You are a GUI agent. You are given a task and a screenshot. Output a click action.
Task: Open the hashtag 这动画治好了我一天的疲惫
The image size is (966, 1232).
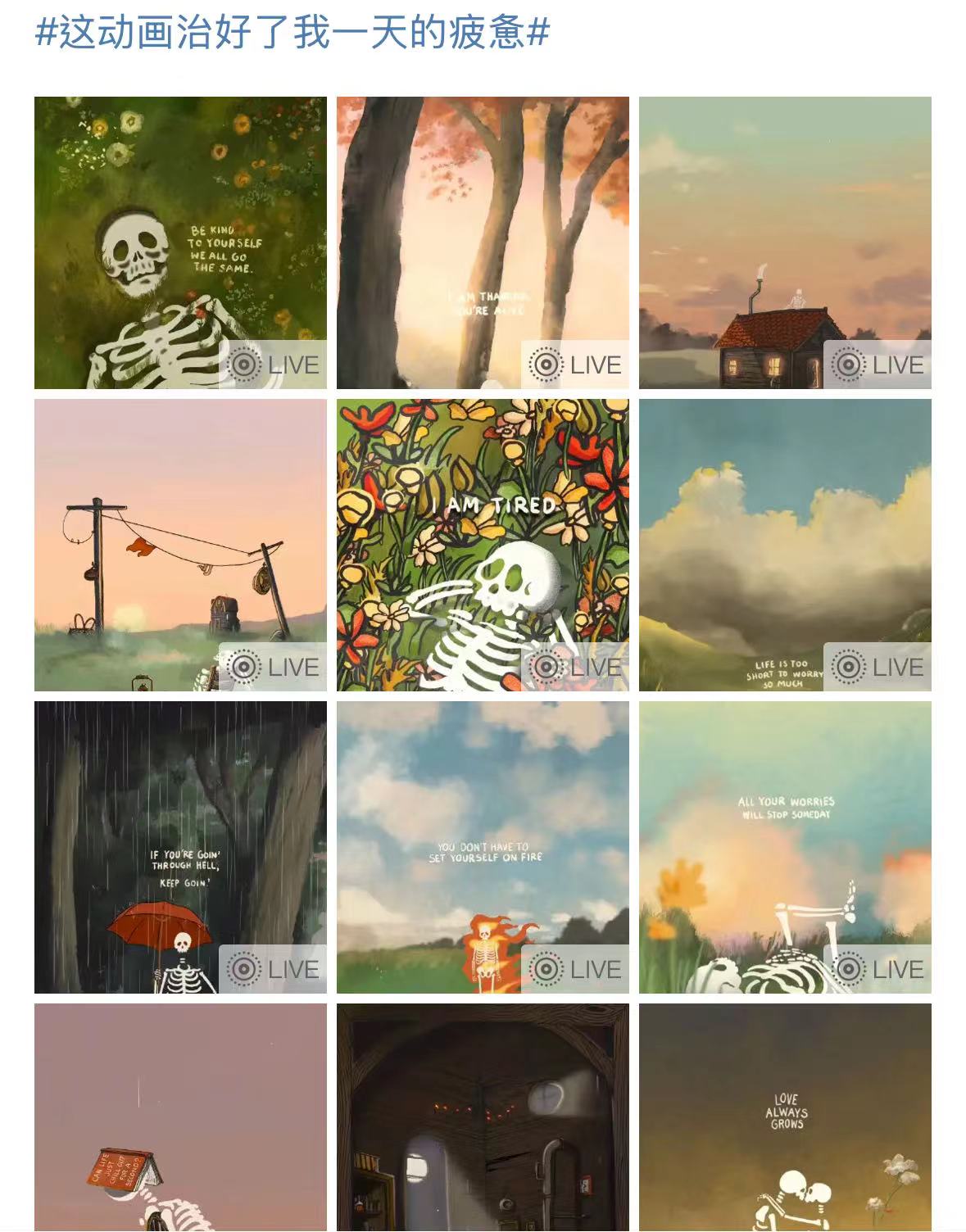coord(292,33)
